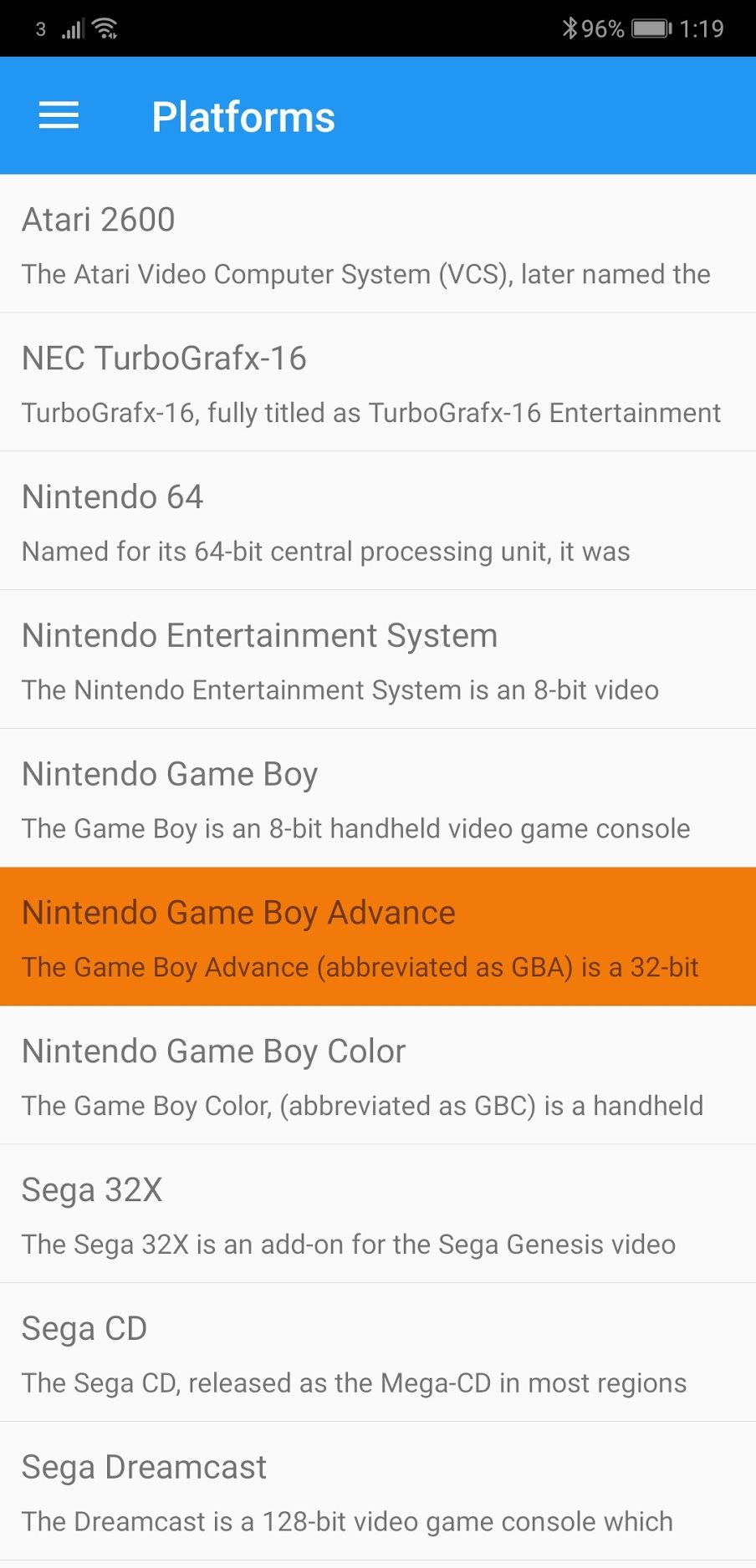
Task: Select NEC TurboGrafx-16 from the list
Action: coord(378,383)
